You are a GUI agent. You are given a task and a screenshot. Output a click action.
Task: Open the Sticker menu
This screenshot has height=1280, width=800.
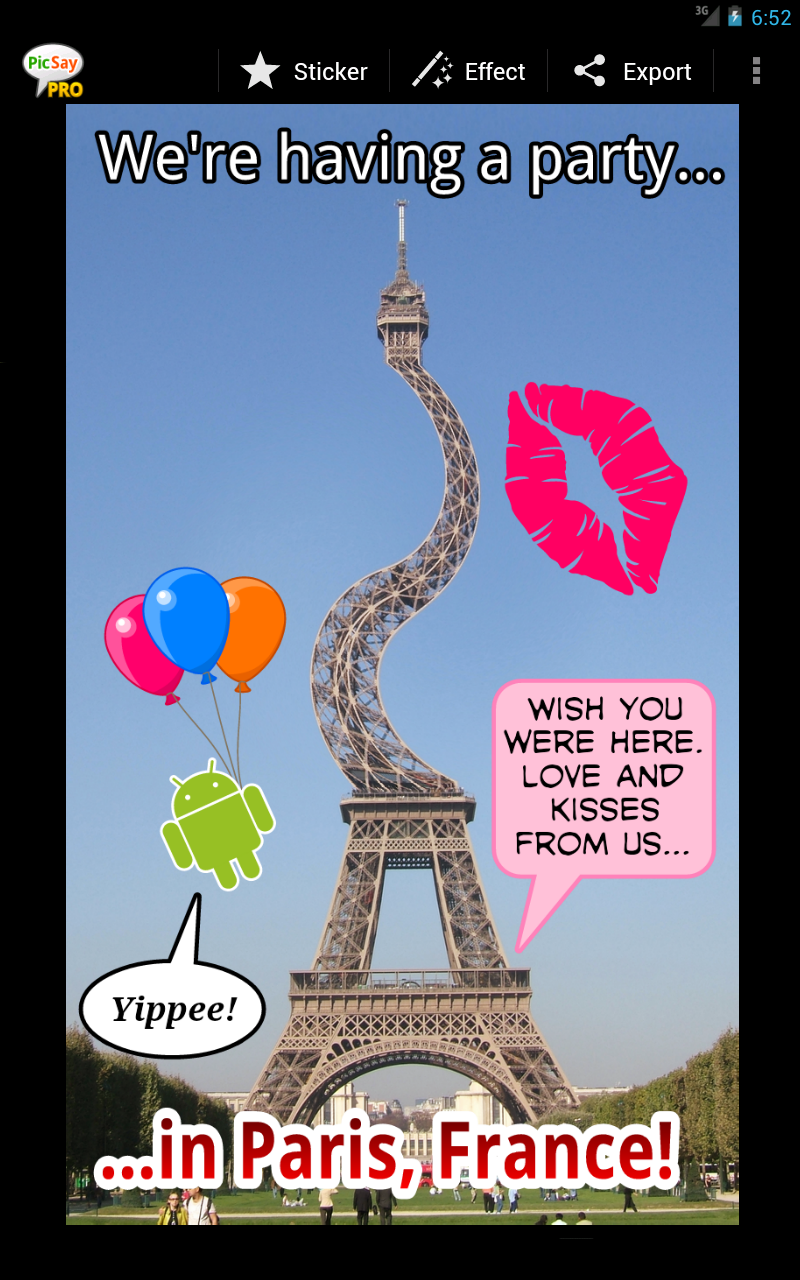coord(304,72)
